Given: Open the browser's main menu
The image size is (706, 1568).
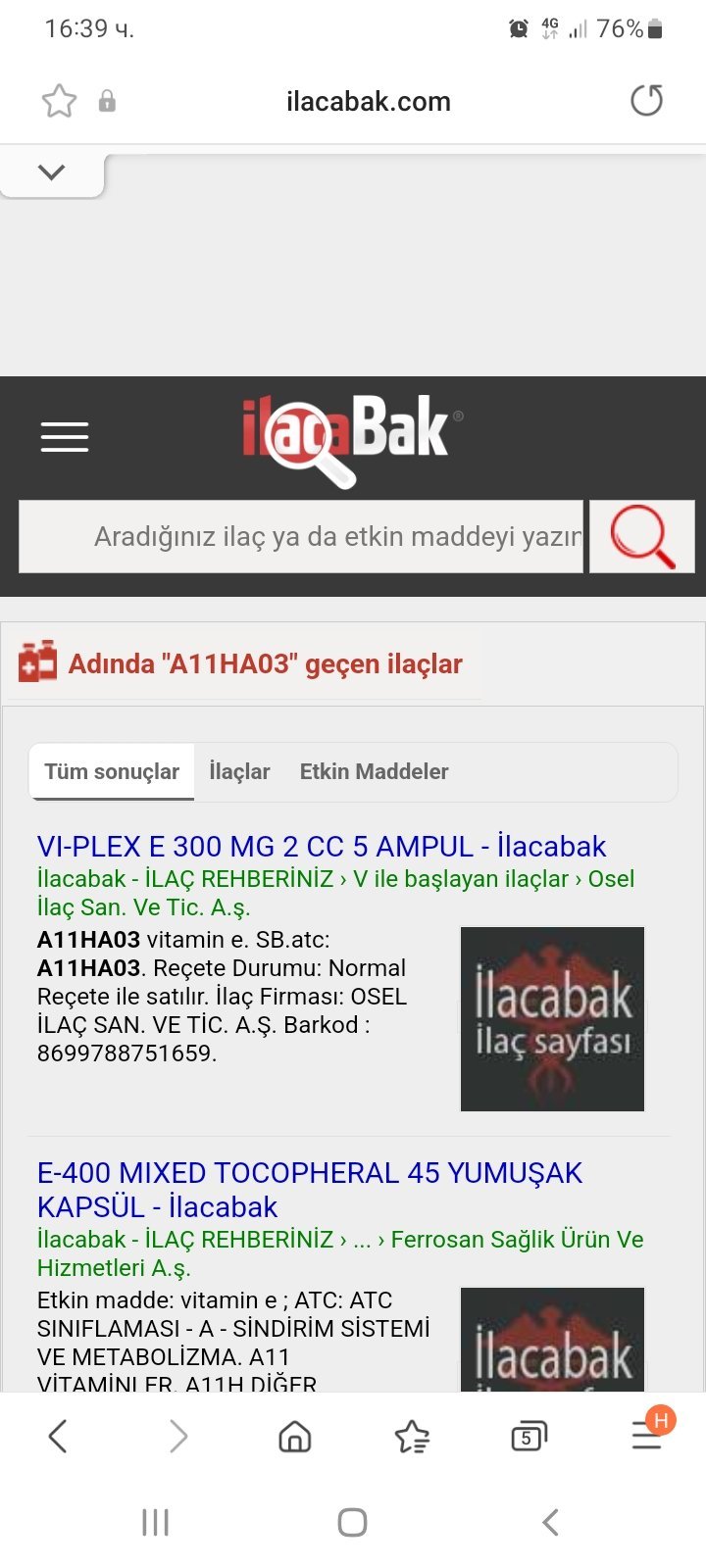Looking at the screenshot, I should [x=647, y=1435].
